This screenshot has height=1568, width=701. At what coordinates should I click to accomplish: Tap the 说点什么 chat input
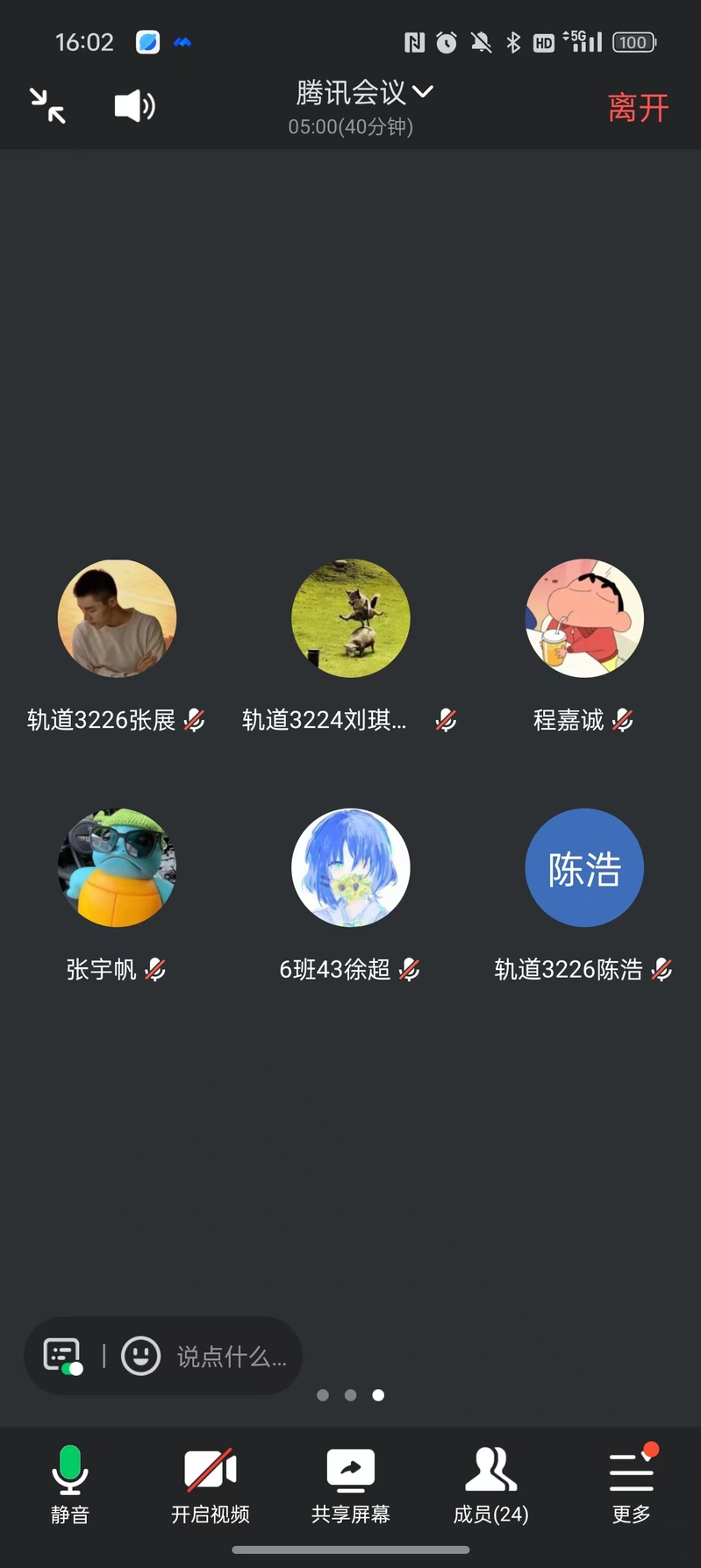(232, 1357)
